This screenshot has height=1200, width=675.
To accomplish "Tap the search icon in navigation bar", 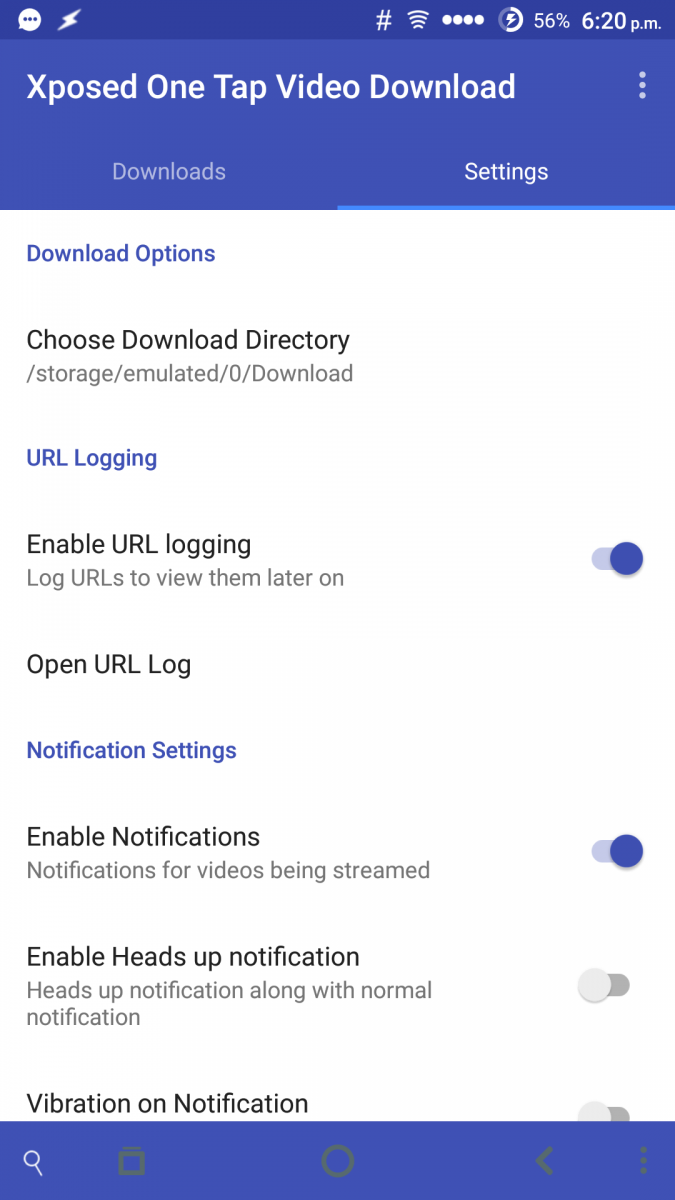I will tap(33, 1162).
